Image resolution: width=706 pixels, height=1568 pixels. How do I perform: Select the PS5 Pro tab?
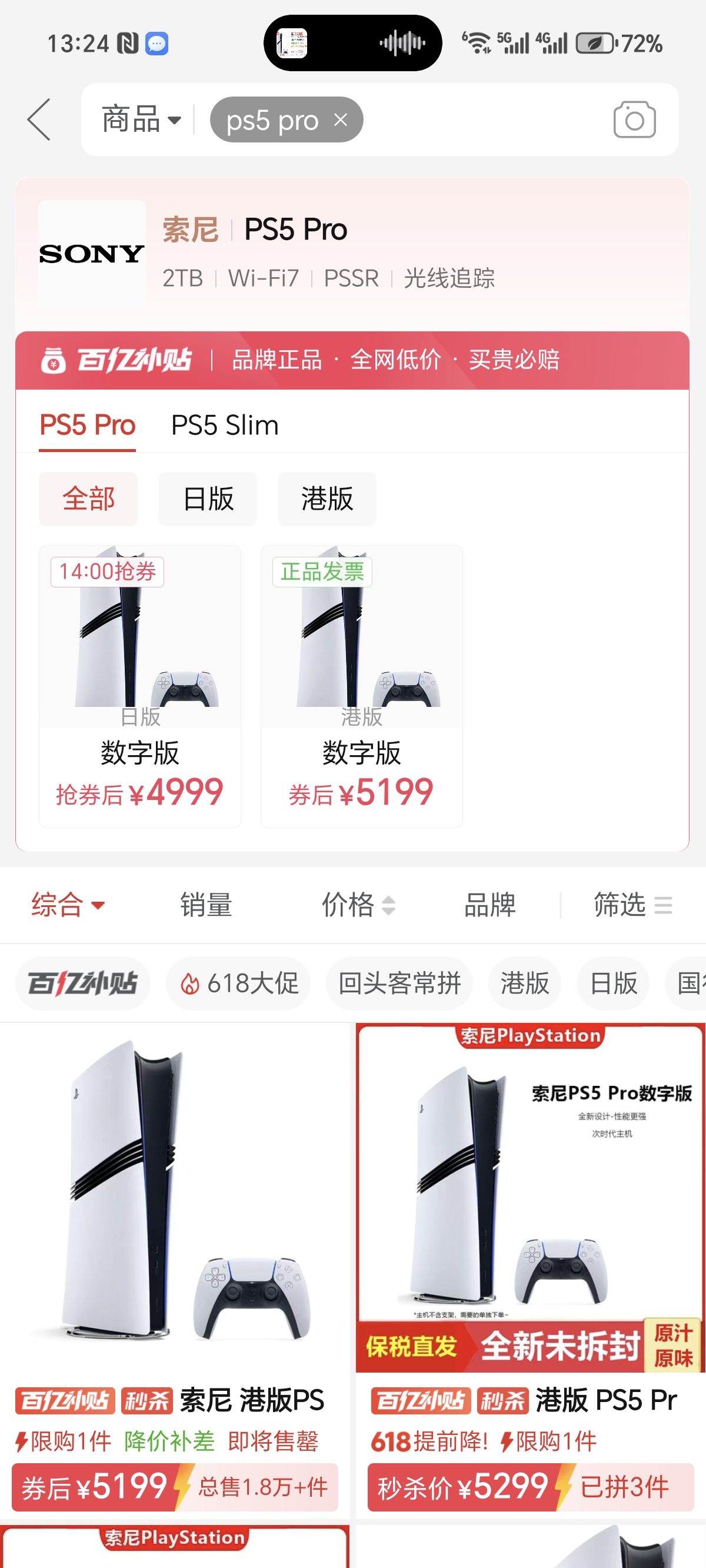87,425
